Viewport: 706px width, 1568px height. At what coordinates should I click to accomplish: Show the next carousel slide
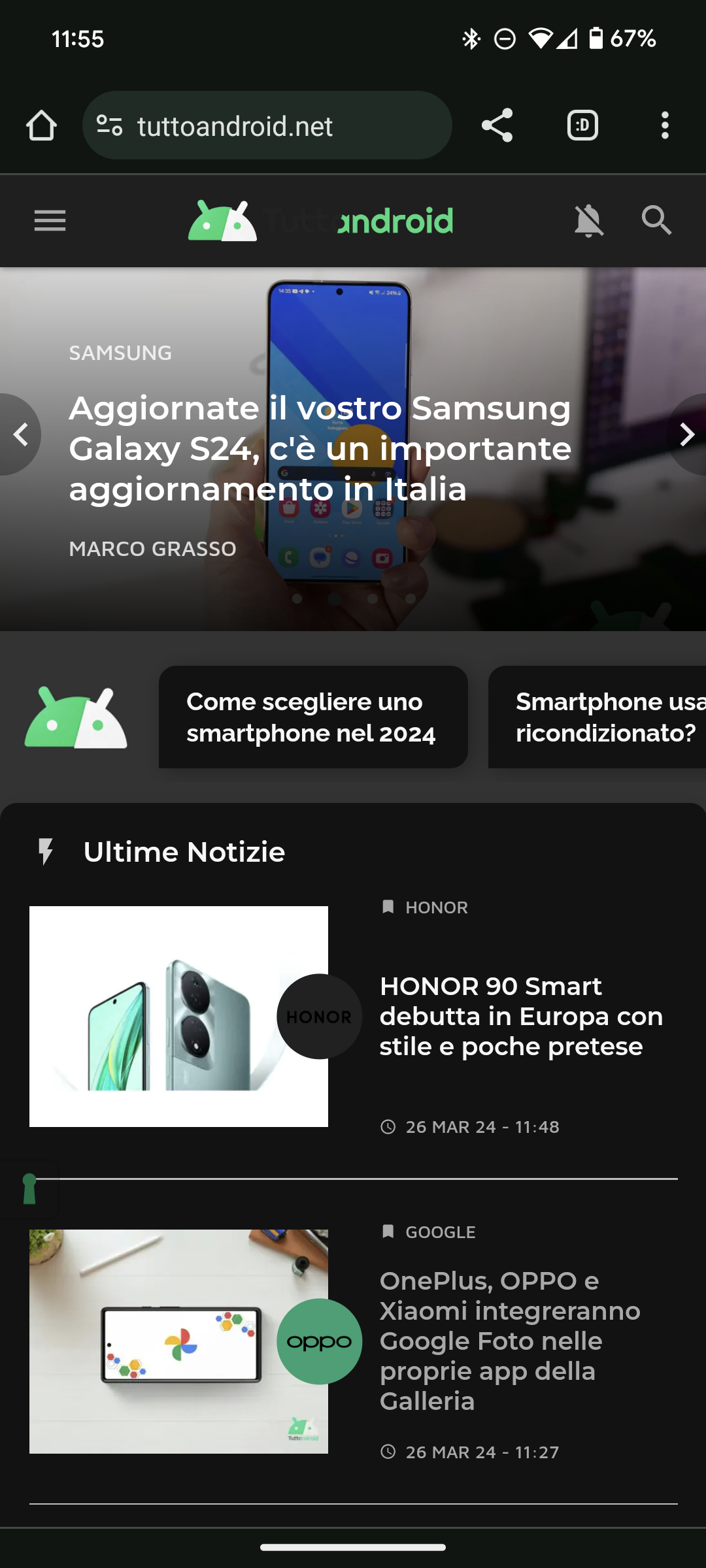point(686,434)
